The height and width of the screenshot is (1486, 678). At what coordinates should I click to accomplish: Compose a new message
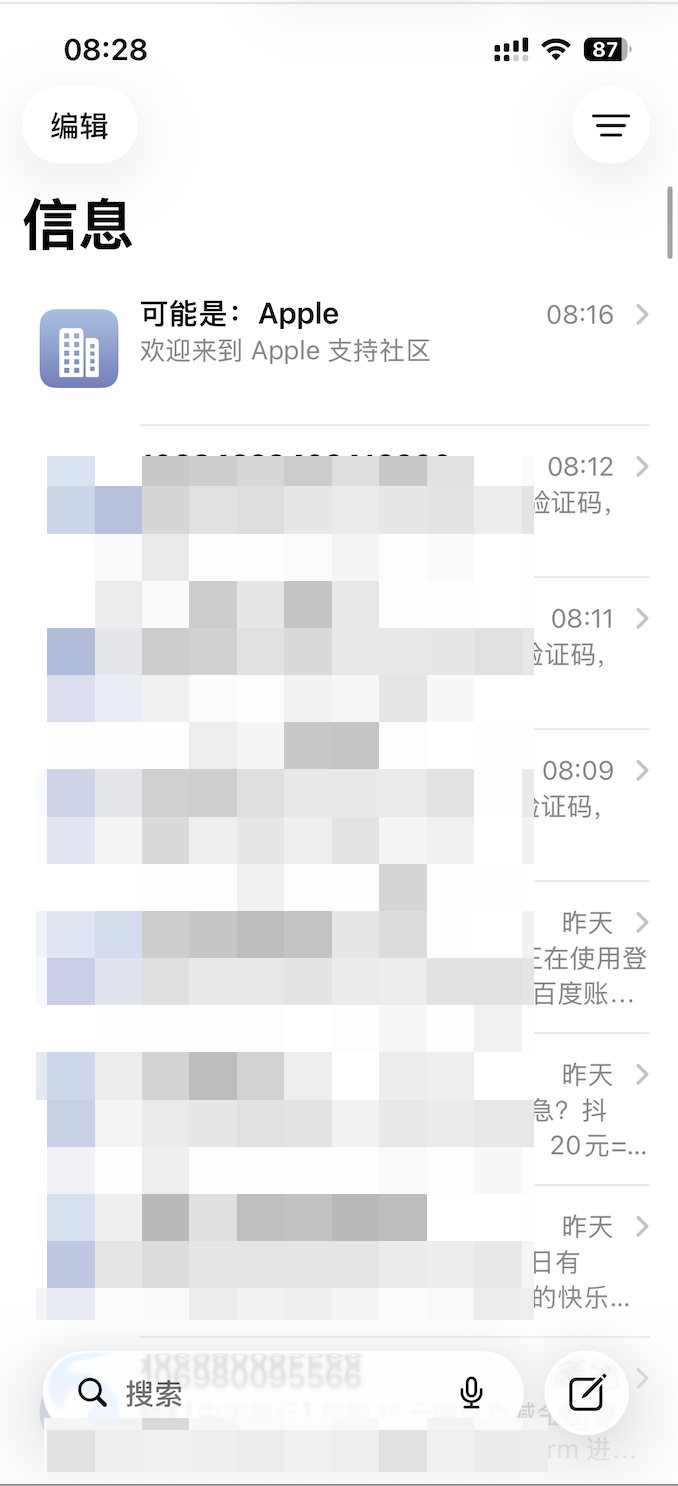coord(586,1393)
